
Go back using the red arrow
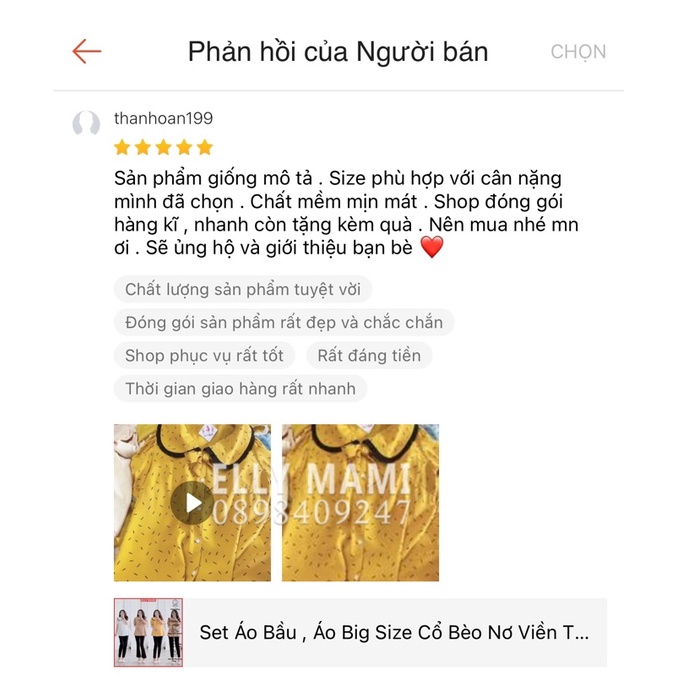tap(87, 52)
